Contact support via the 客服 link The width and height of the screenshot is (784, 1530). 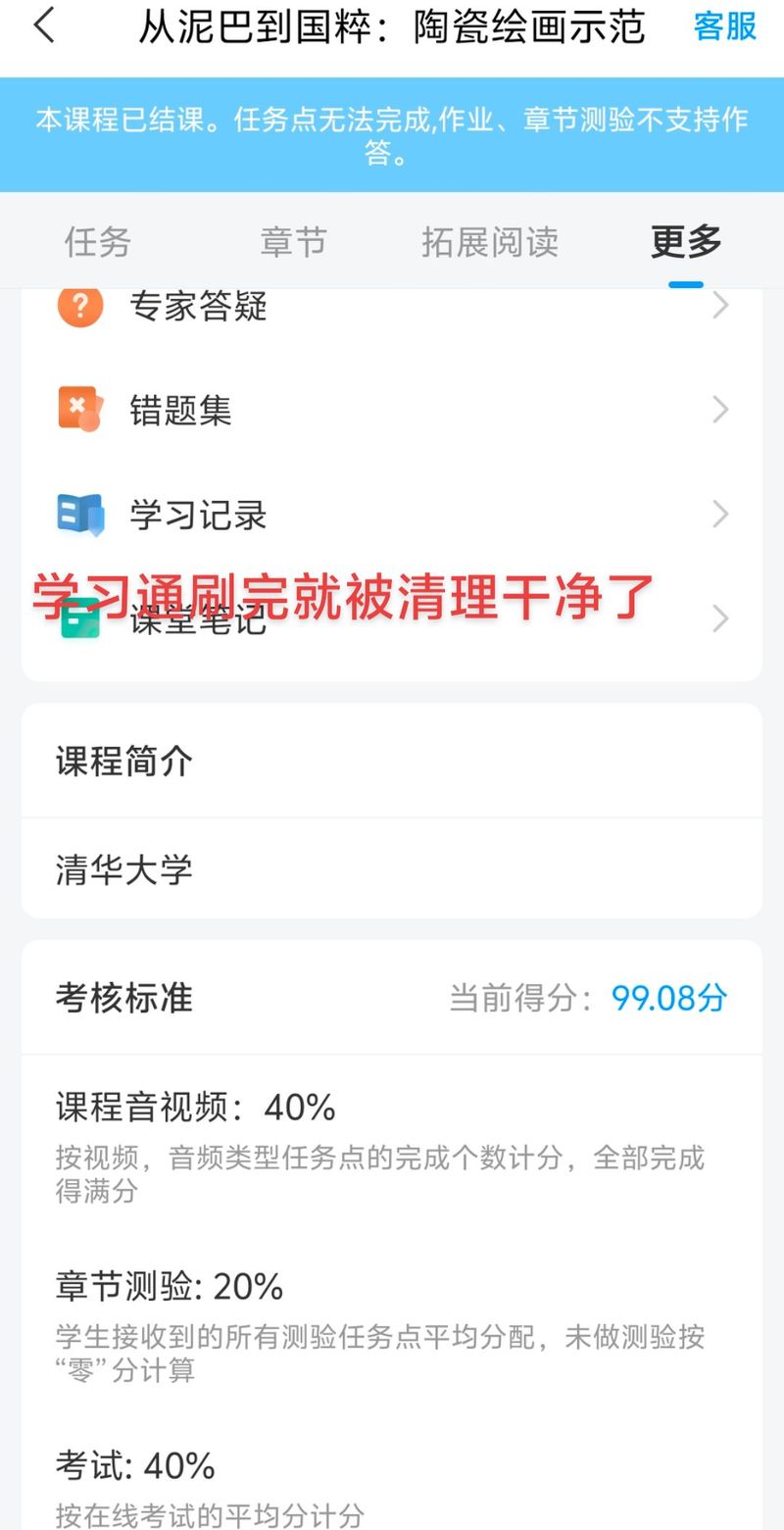(x=725, y=27)
